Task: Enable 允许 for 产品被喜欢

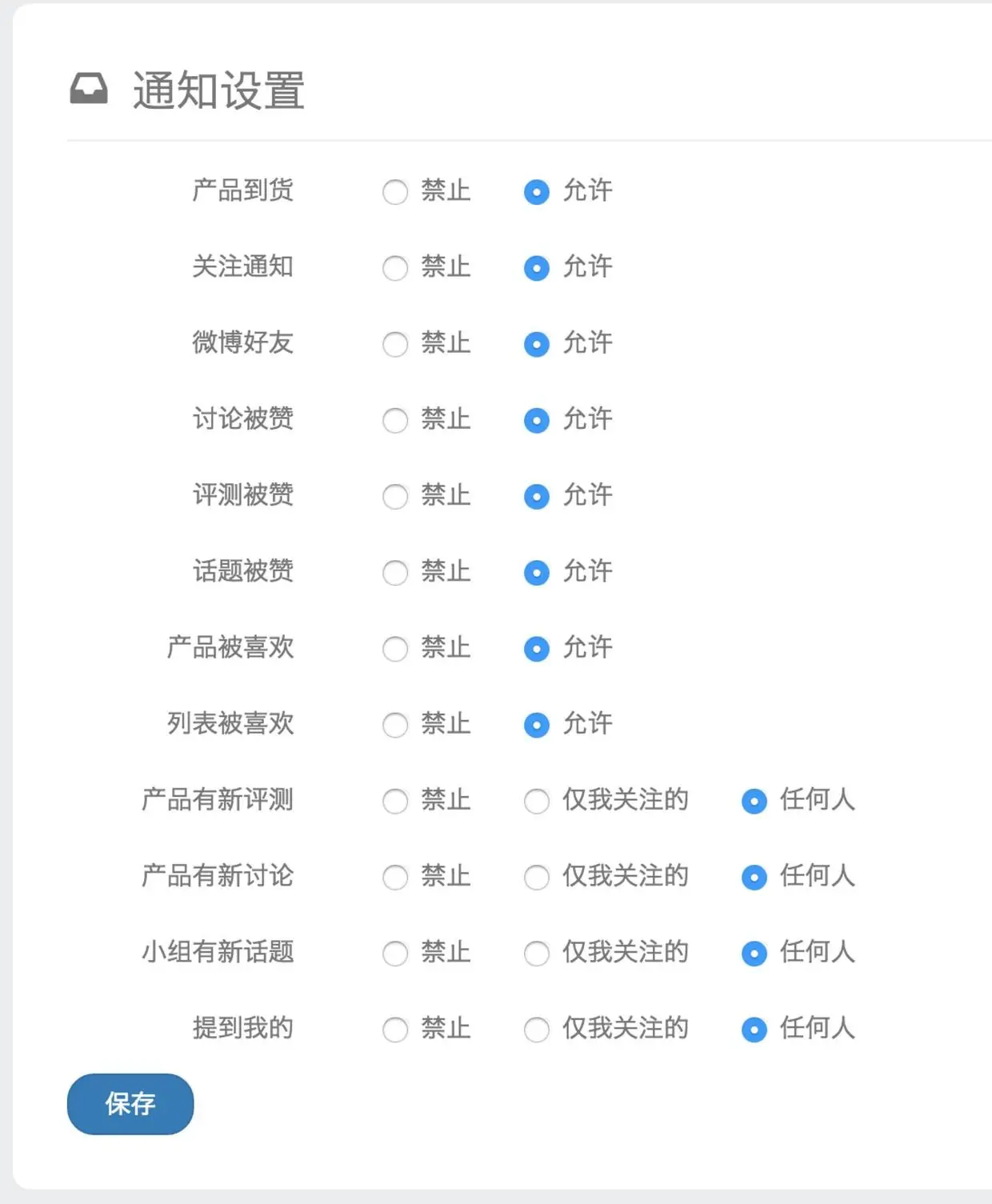Action: pos(536,649)
